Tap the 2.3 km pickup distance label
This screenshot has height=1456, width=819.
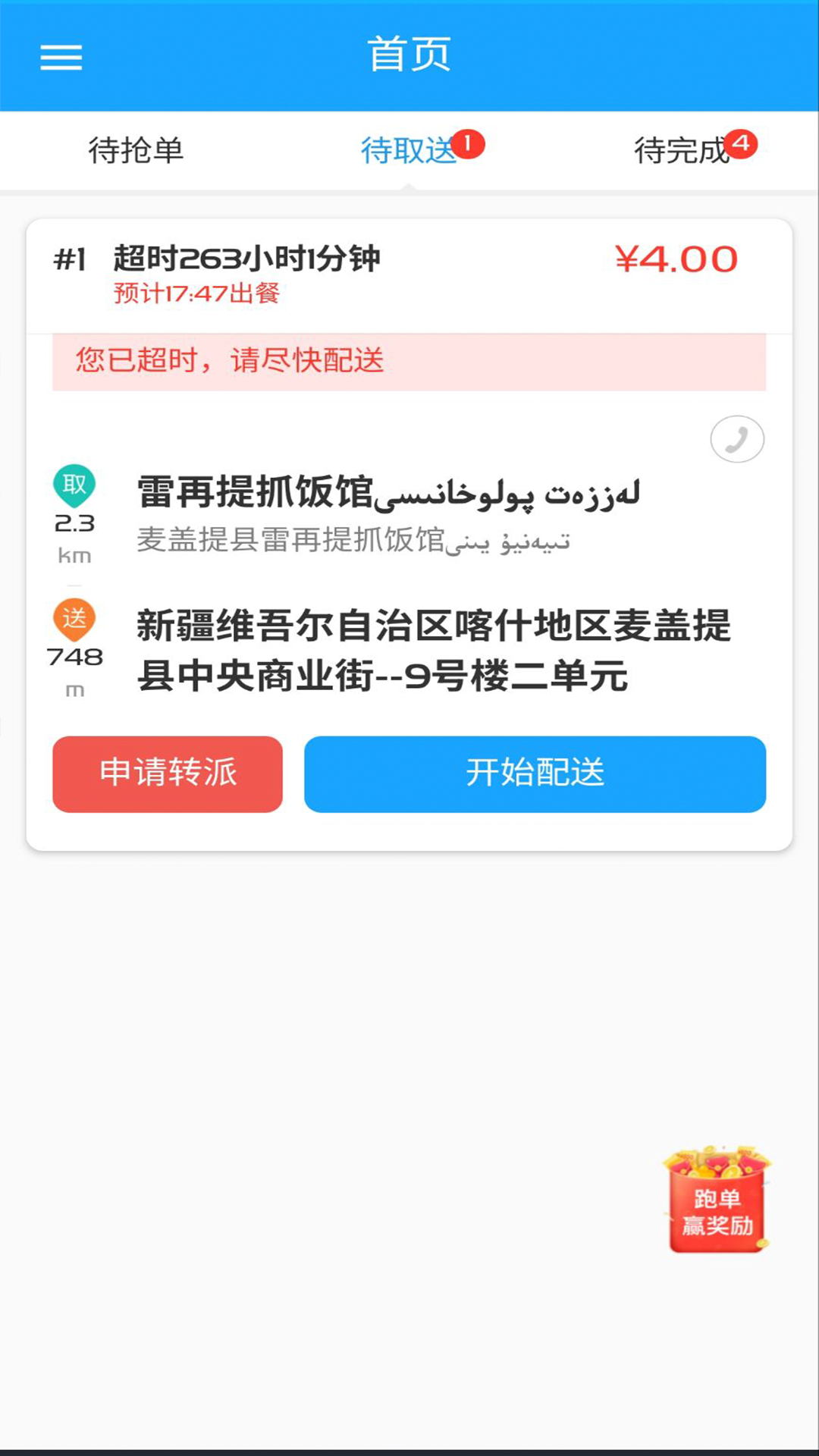tap(73, 538)
